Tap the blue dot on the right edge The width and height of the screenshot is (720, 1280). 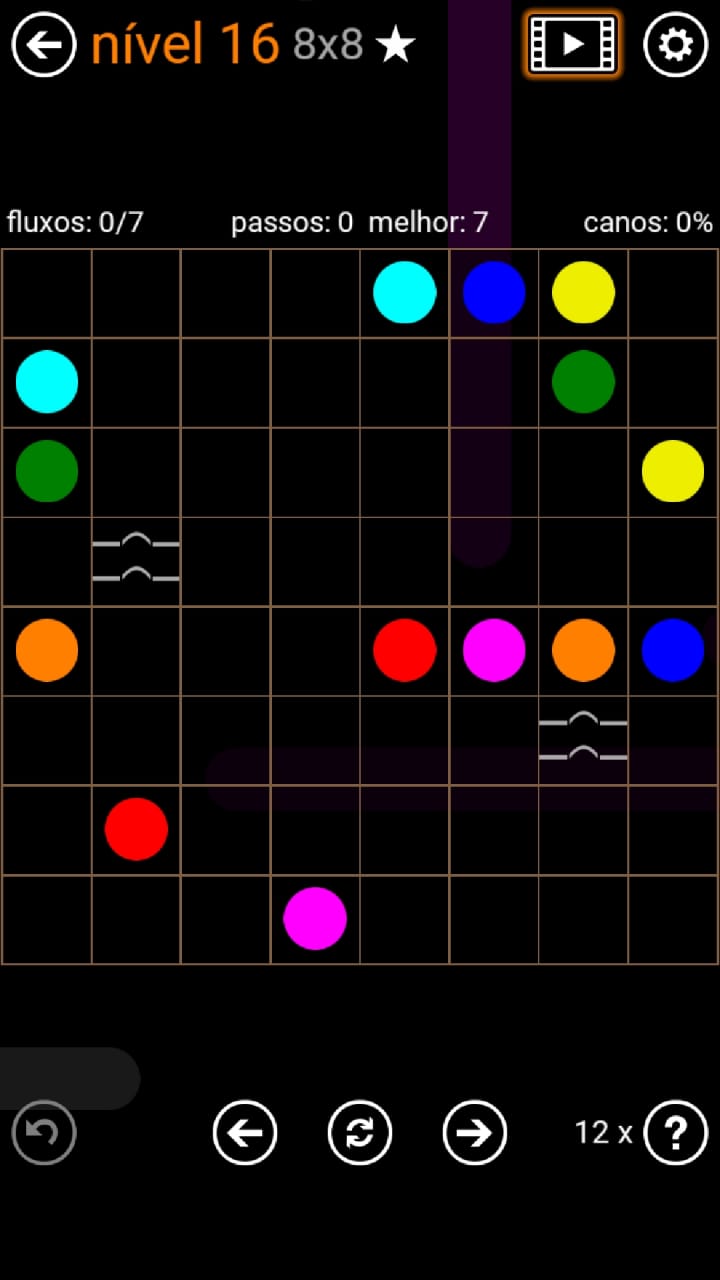click(673, 650)
